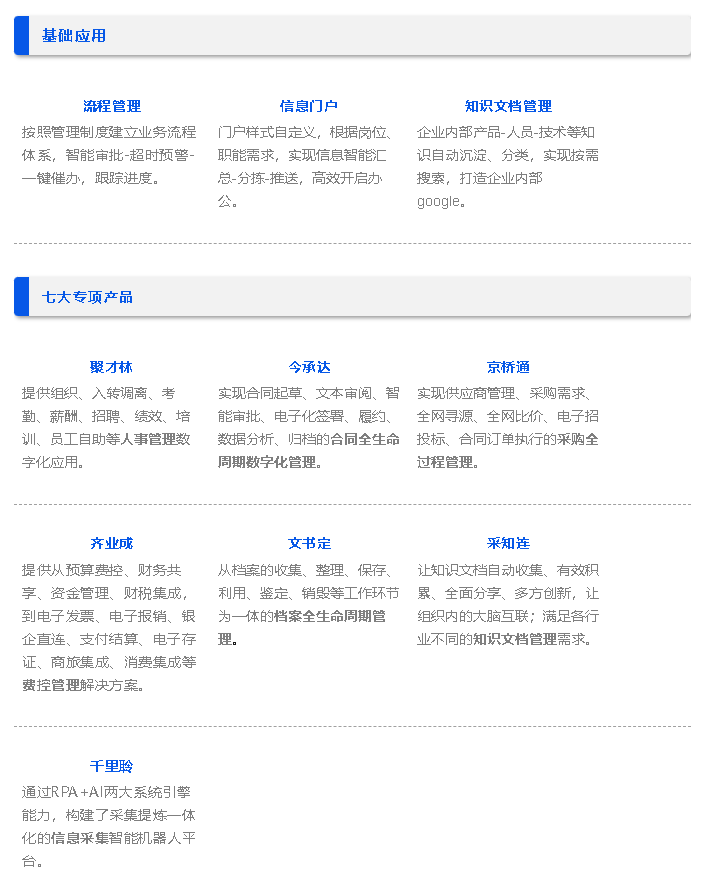This screenshot has height=894, width=708.
Task: Open the 流程管理 link
Action: 111,106
